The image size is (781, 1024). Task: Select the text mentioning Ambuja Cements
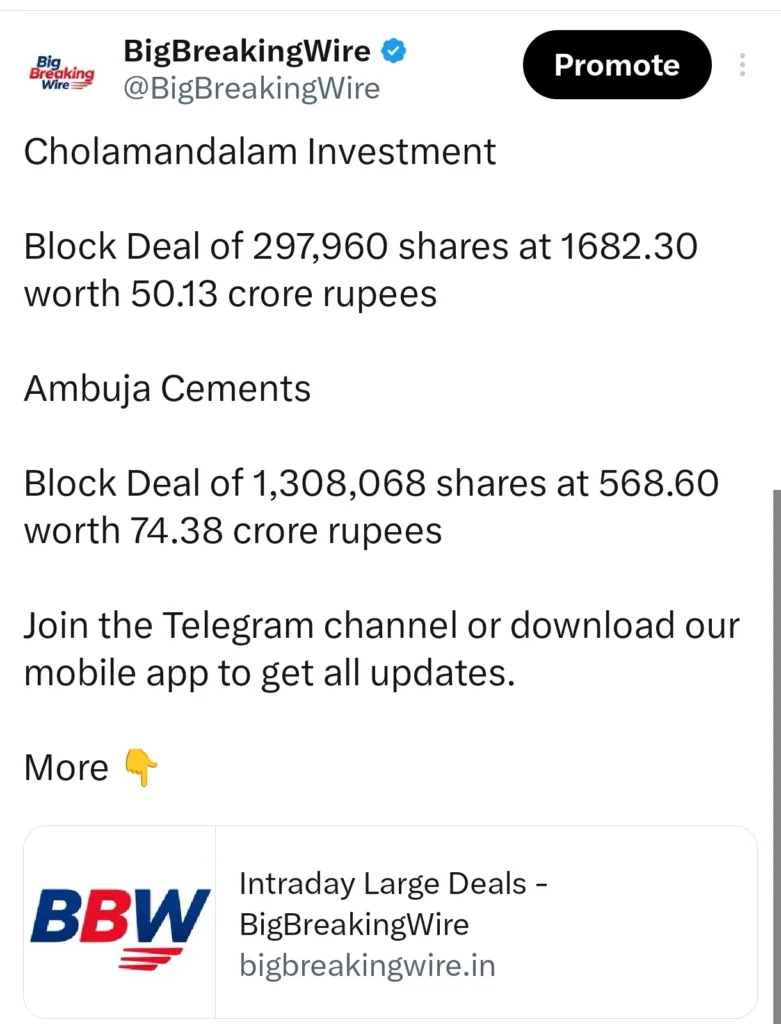point(167,389)
